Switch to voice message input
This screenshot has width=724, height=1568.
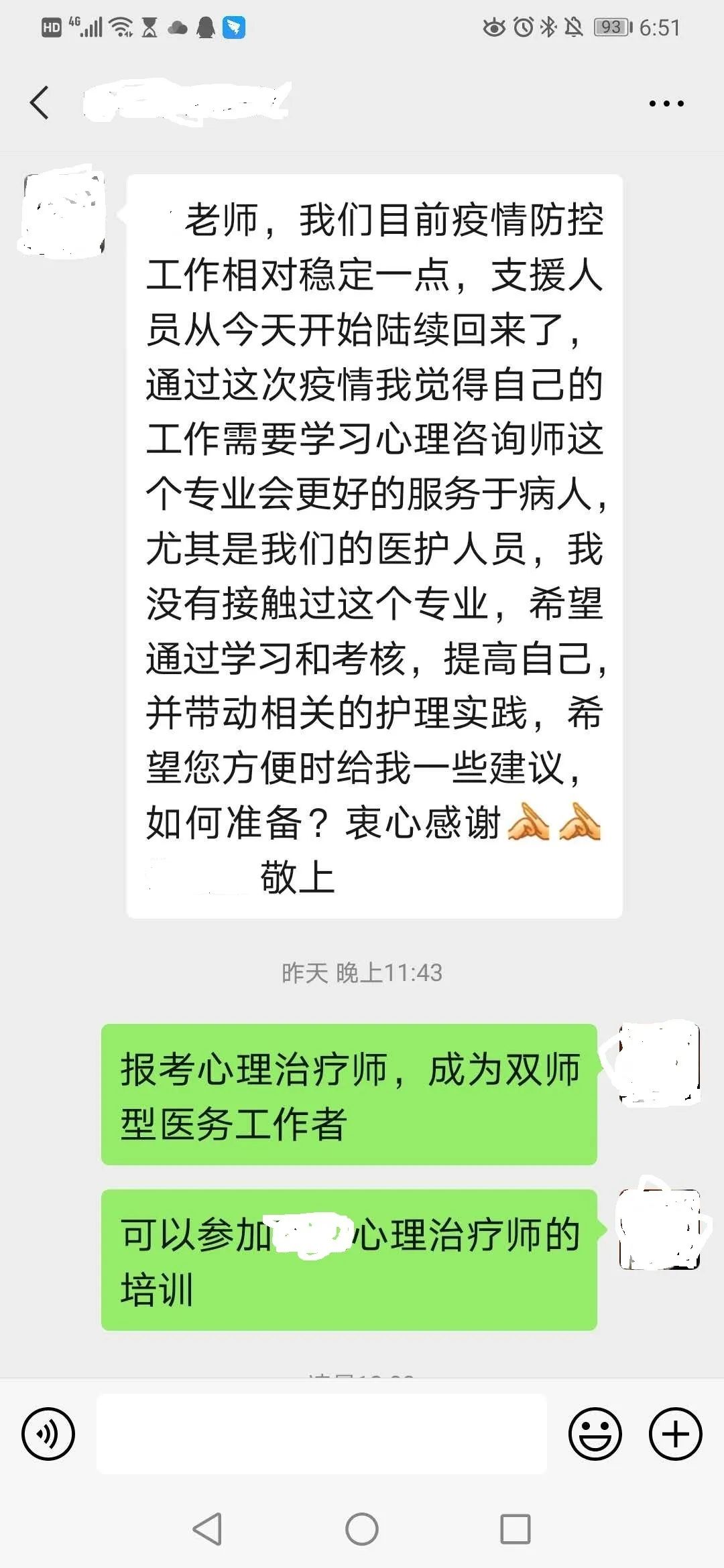click(x=48, y=1434)
